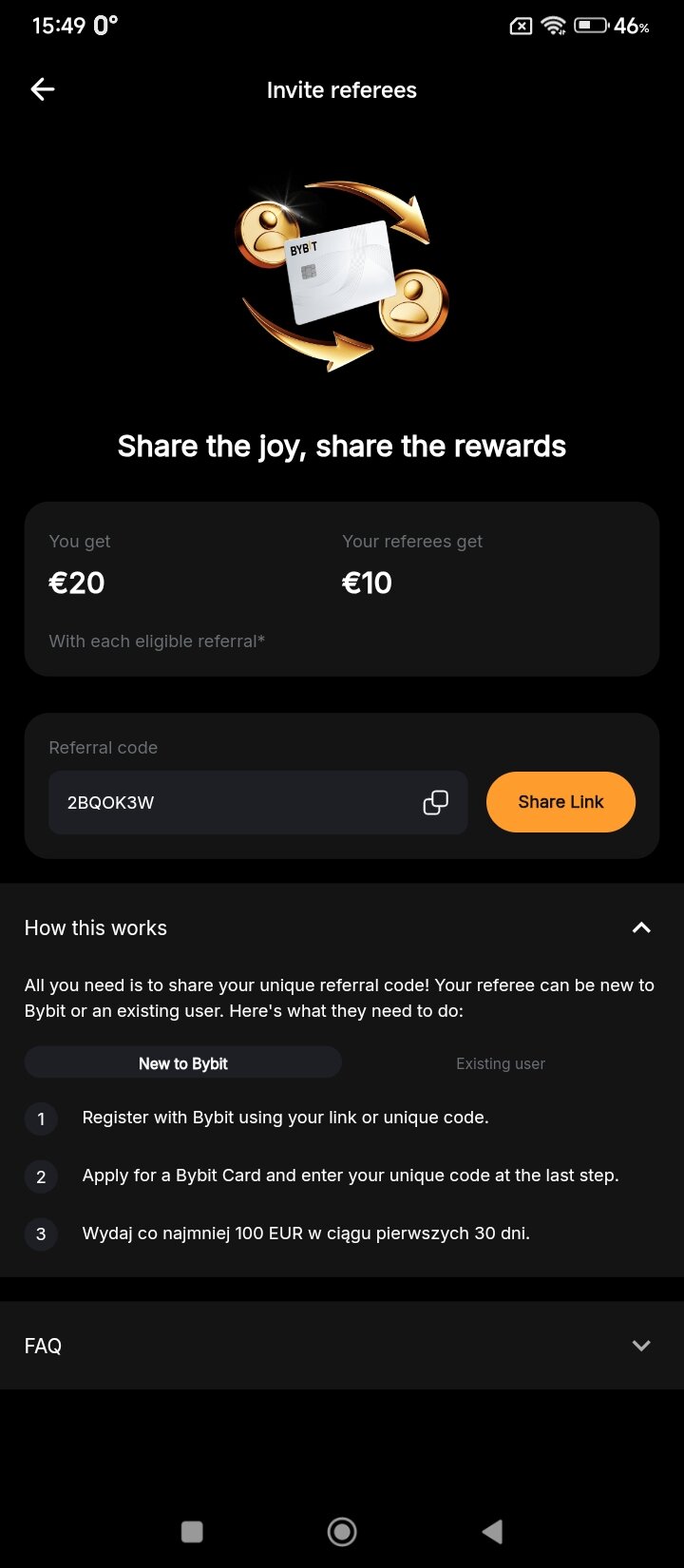Open recent apps from the navigation bar
684x1568 pixels.
(x=192, y=1531)
